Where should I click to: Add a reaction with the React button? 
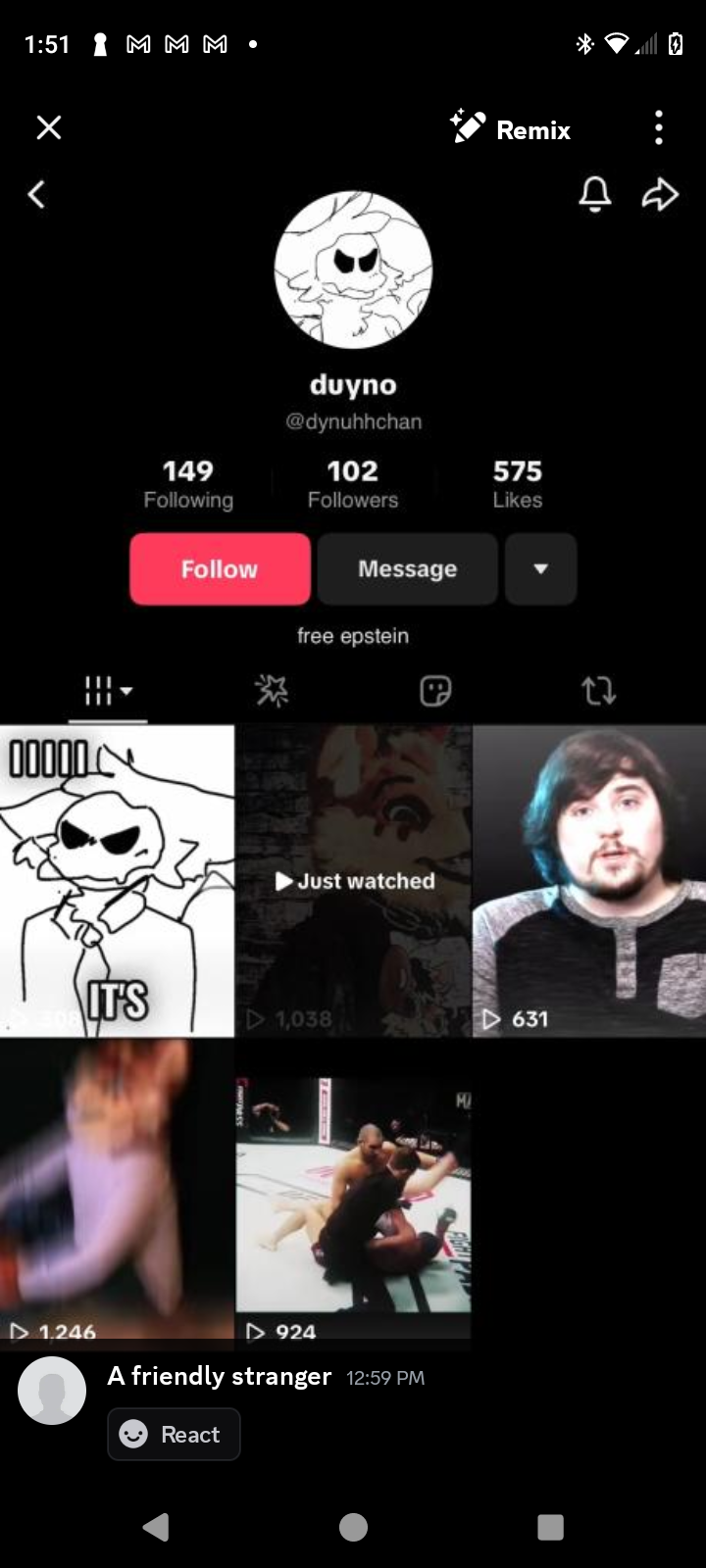click(x=174, y=1434)
